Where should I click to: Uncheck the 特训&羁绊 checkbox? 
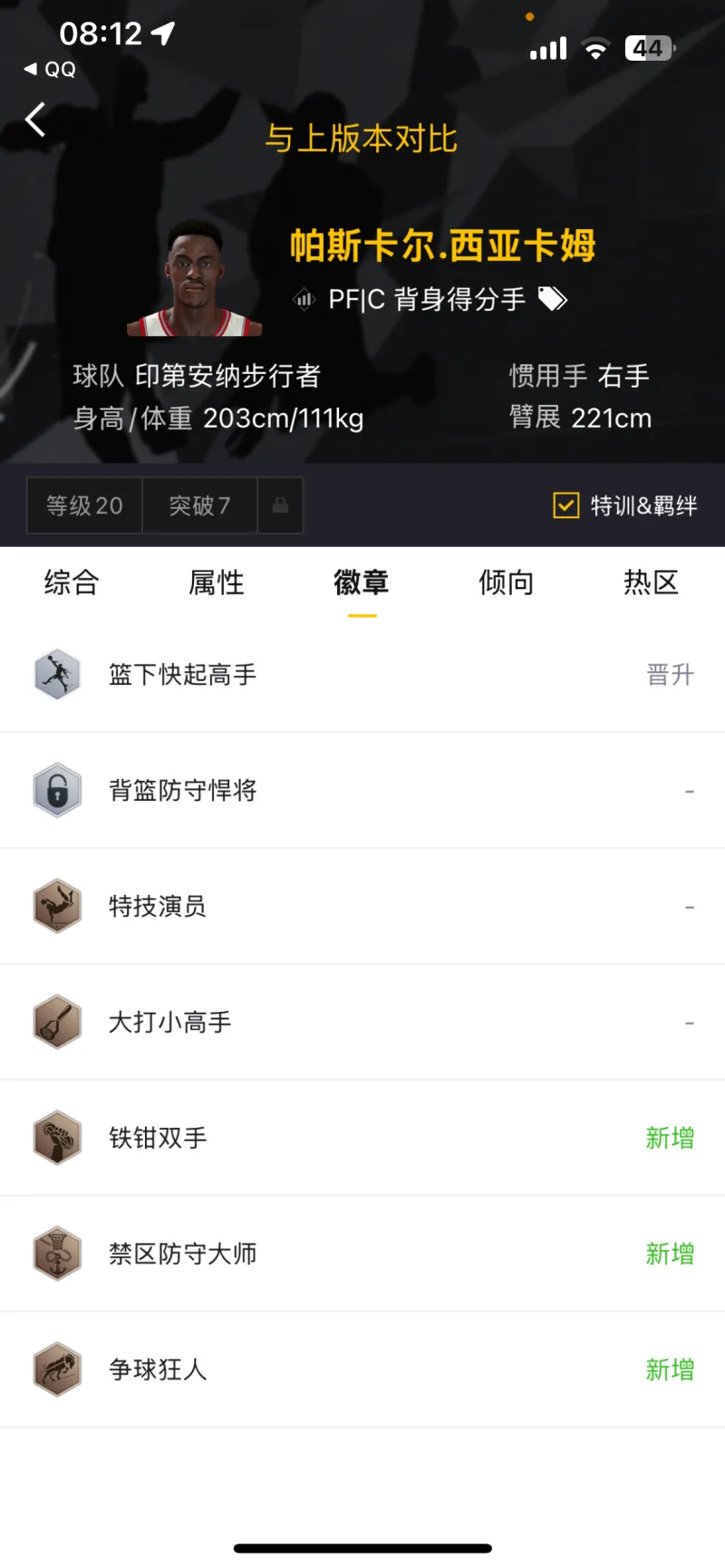tap(565, 505)
